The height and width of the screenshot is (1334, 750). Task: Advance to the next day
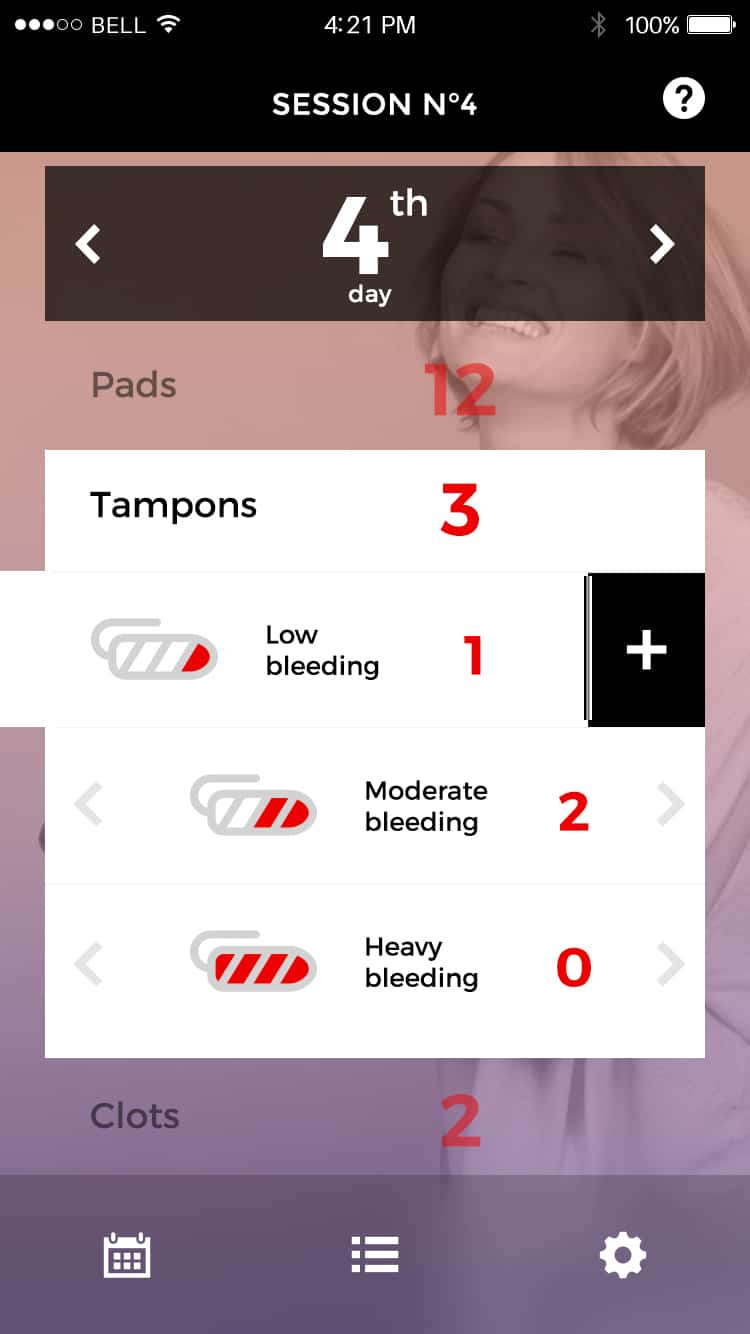coord(662,244)
